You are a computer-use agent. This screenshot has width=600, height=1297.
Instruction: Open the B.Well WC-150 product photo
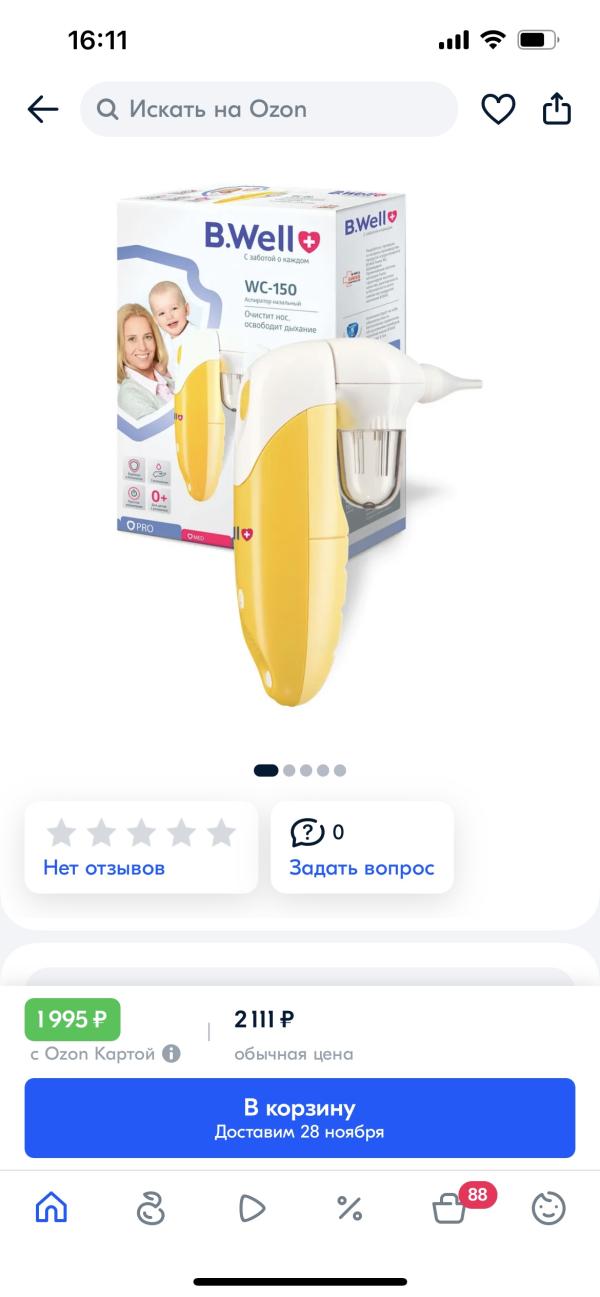(x=300, y=440)
